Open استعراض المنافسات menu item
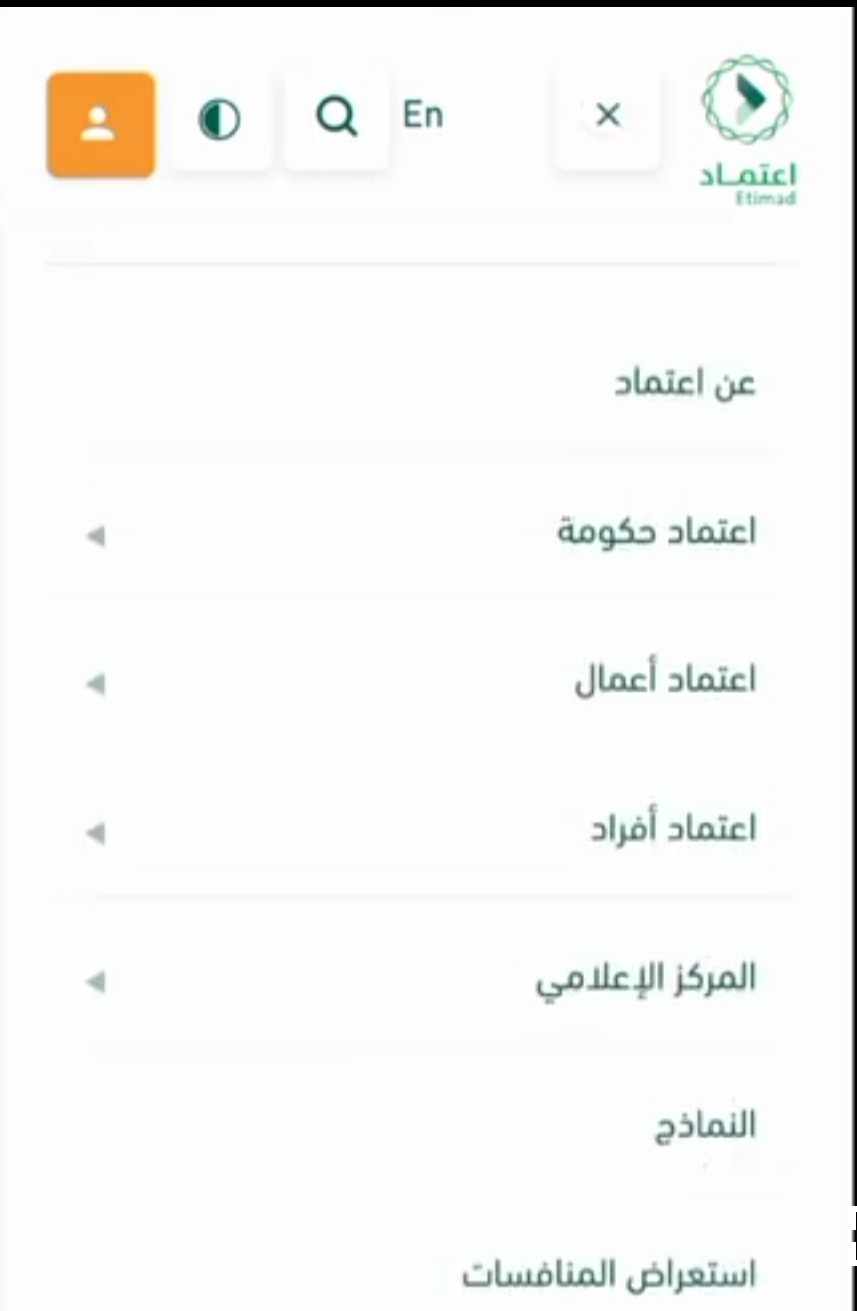This screenshot has width=857, height=1311. pos(608,1275)
